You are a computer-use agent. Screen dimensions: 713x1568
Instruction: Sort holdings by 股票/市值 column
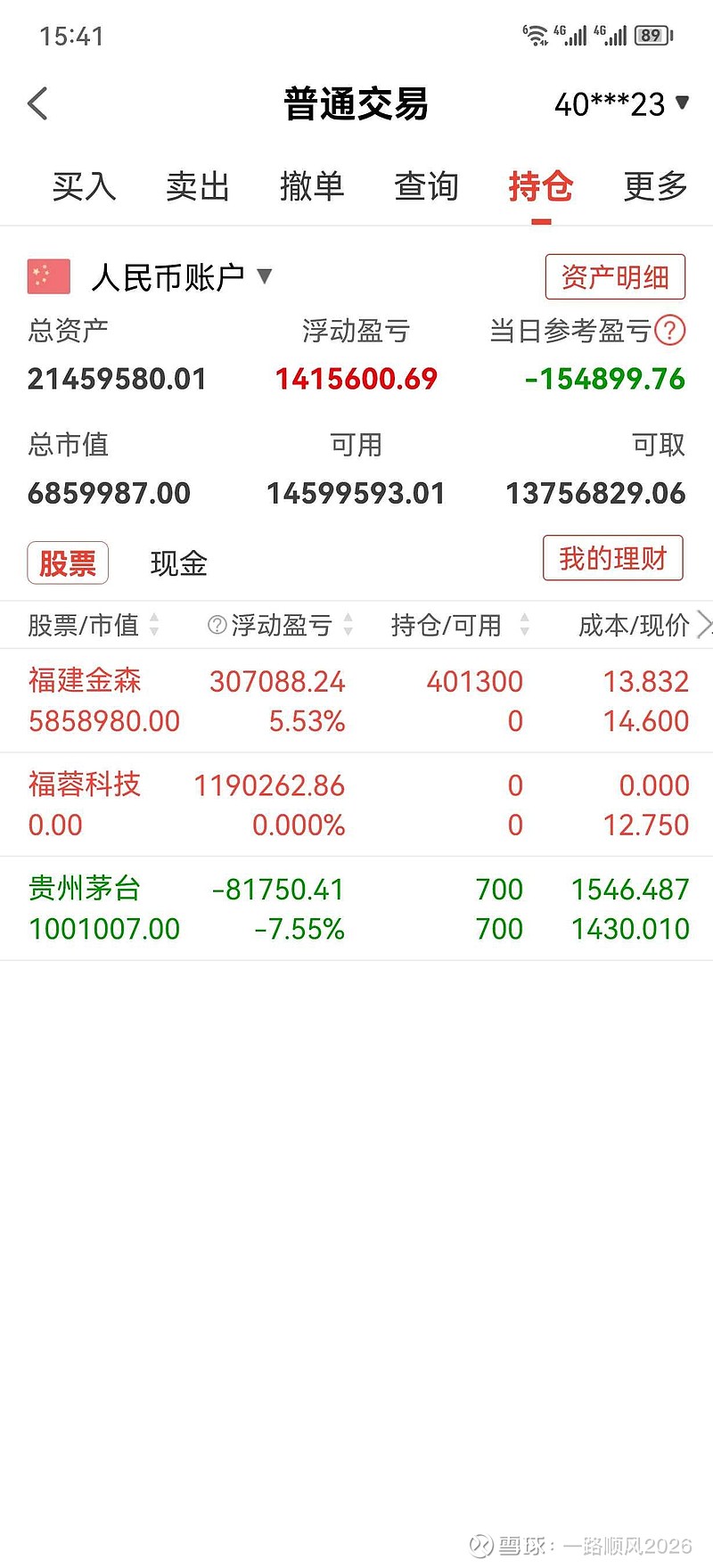click(x=93, y=625)
